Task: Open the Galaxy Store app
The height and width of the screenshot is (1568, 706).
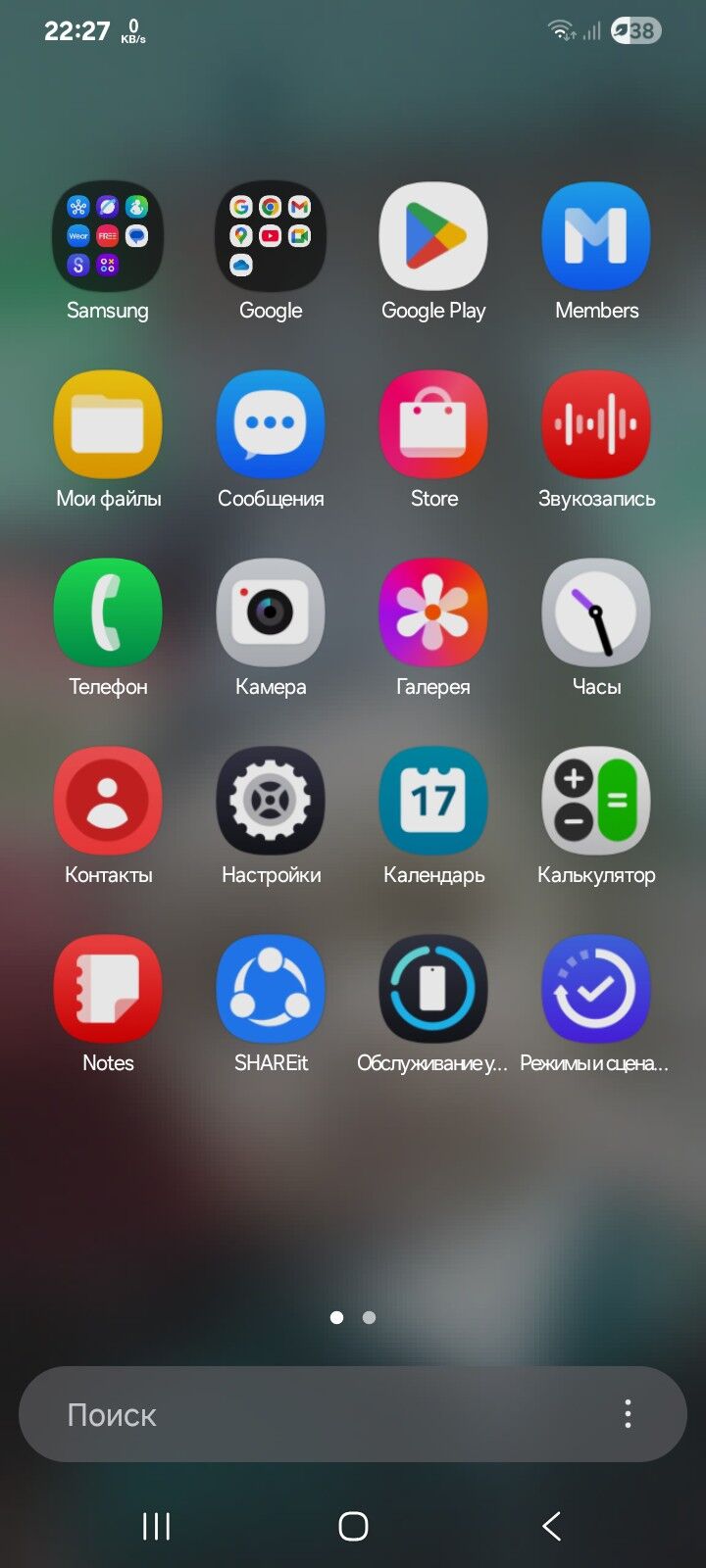Action: click(433, 424)
